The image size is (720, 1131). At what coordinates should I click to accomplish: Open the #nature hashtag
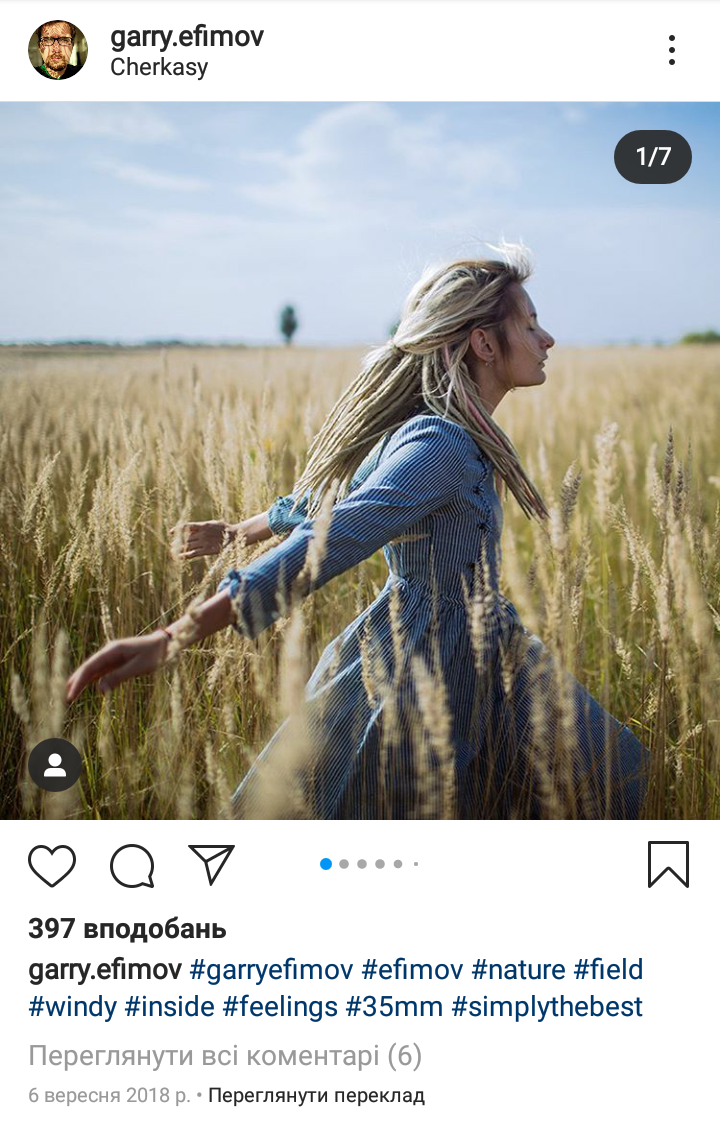coord(518,970)
